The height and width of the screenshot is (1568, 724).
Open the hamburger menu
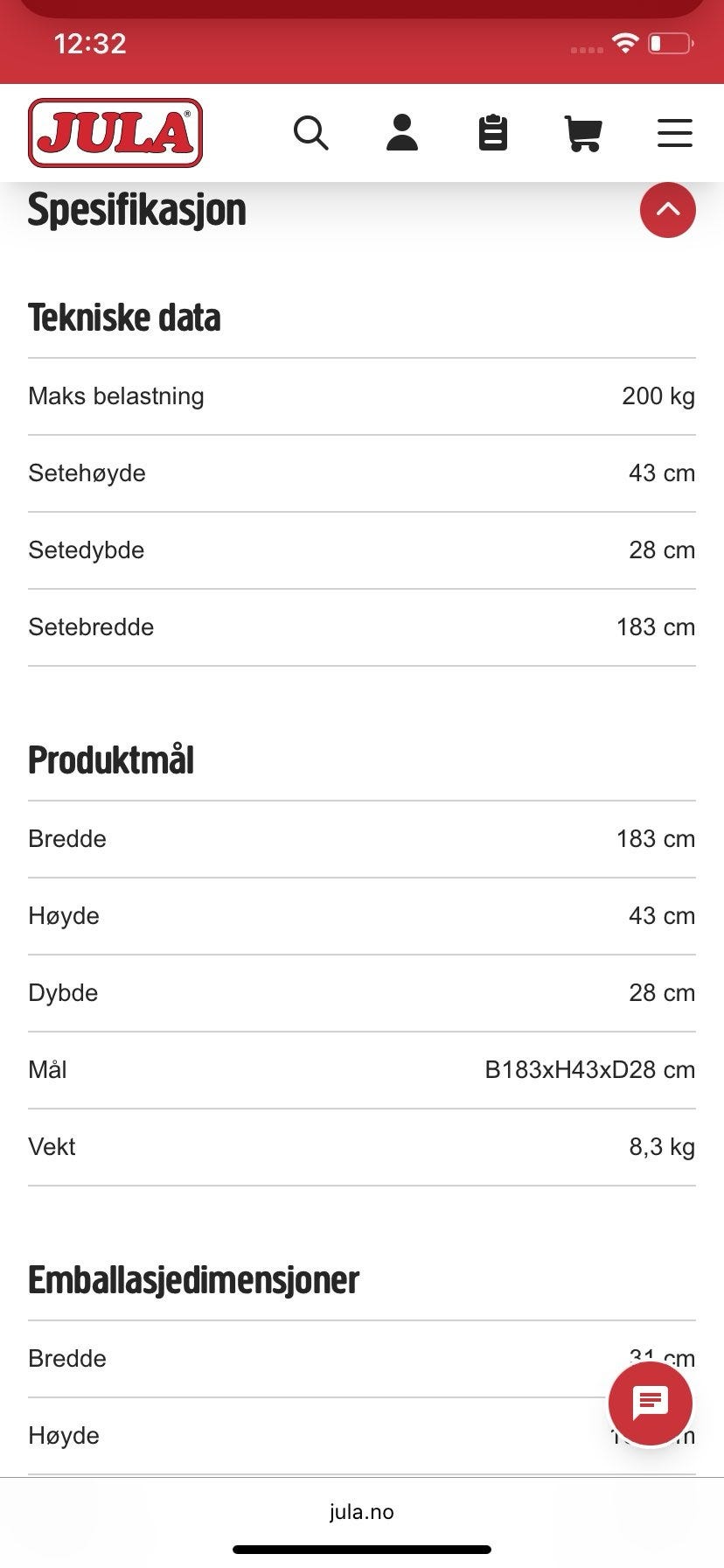tap(674, 133)
